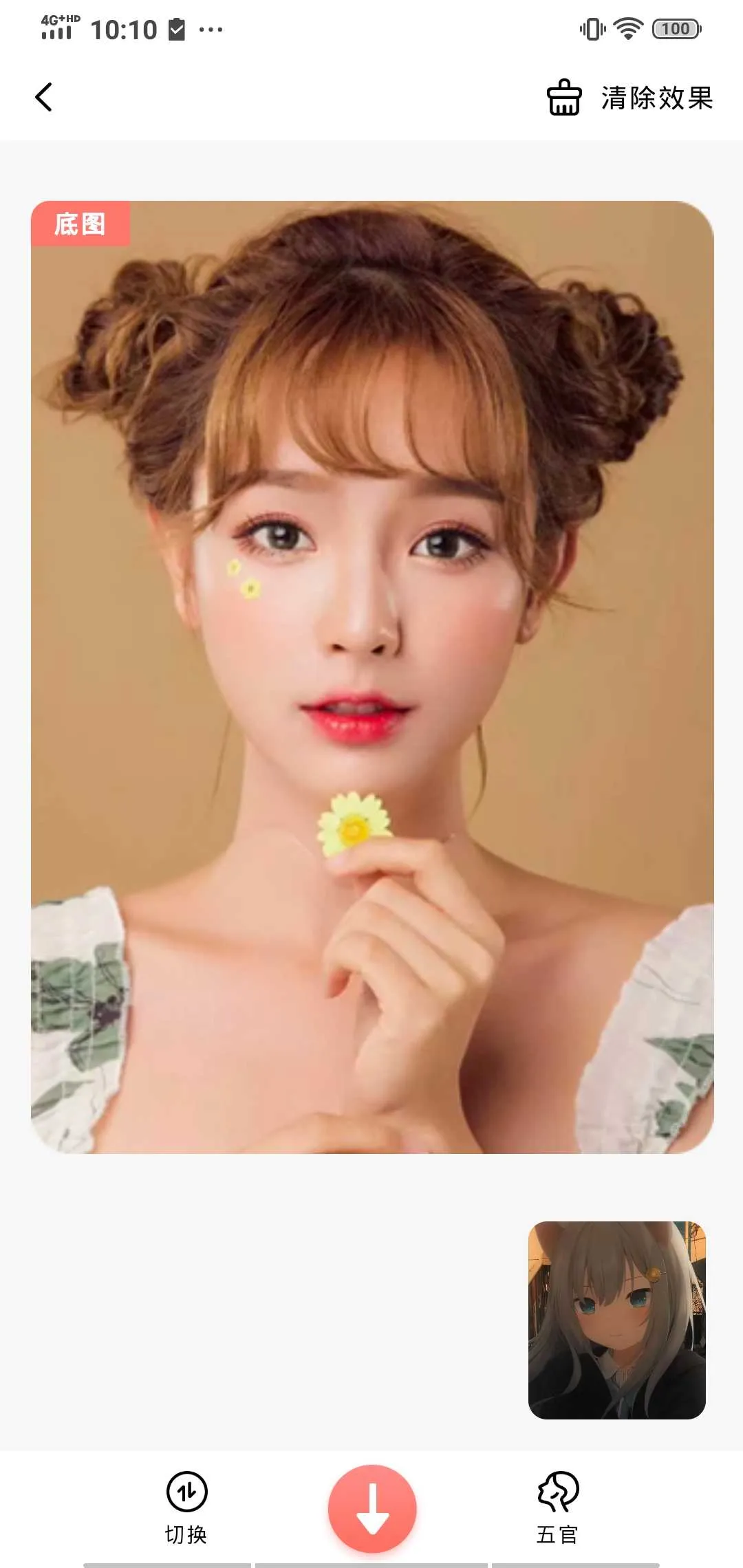Tap 清除效果 to clear effects
The height and width of the screenshot is (1568, 743).
[x=630, y=98]
